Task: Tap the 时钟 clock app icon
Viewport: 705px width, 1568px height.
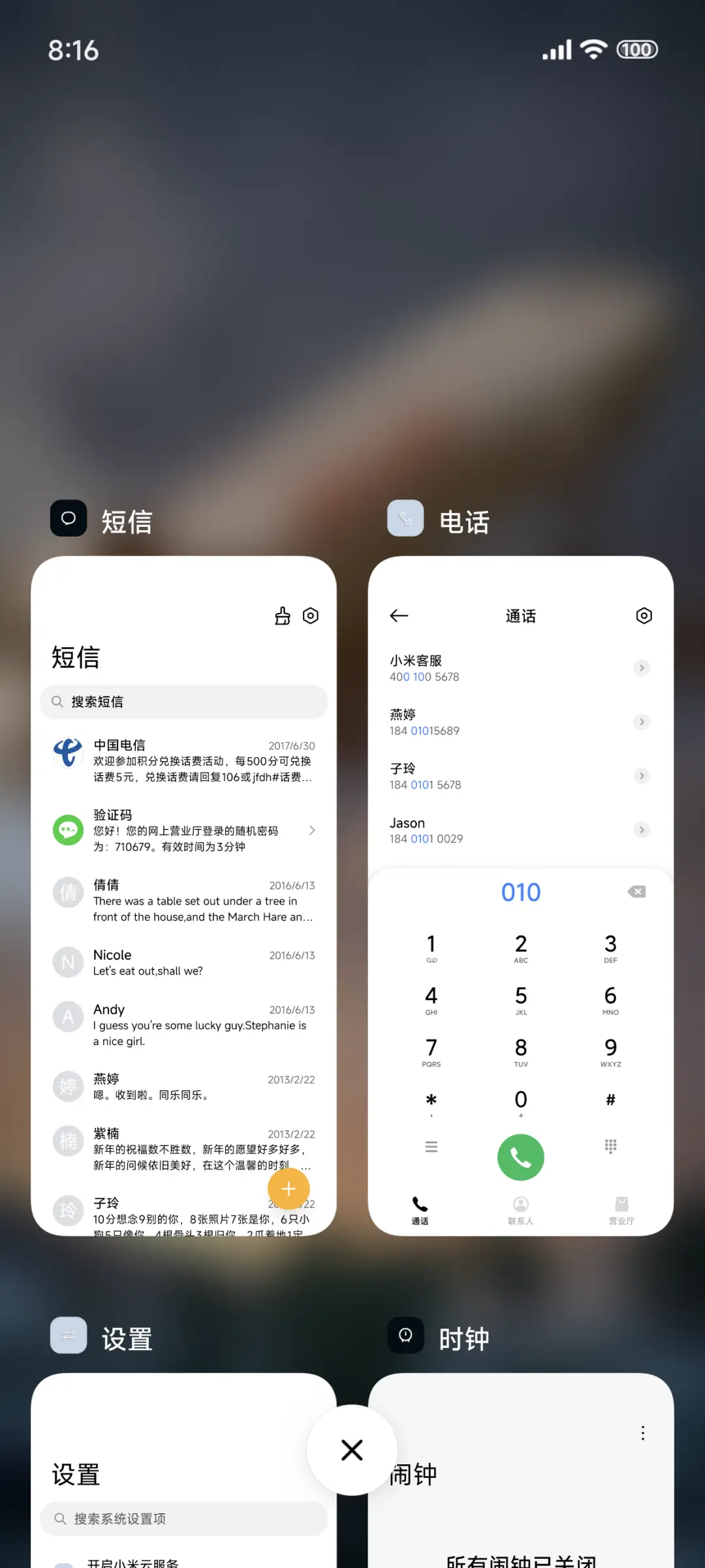Action: (405, 1336)
